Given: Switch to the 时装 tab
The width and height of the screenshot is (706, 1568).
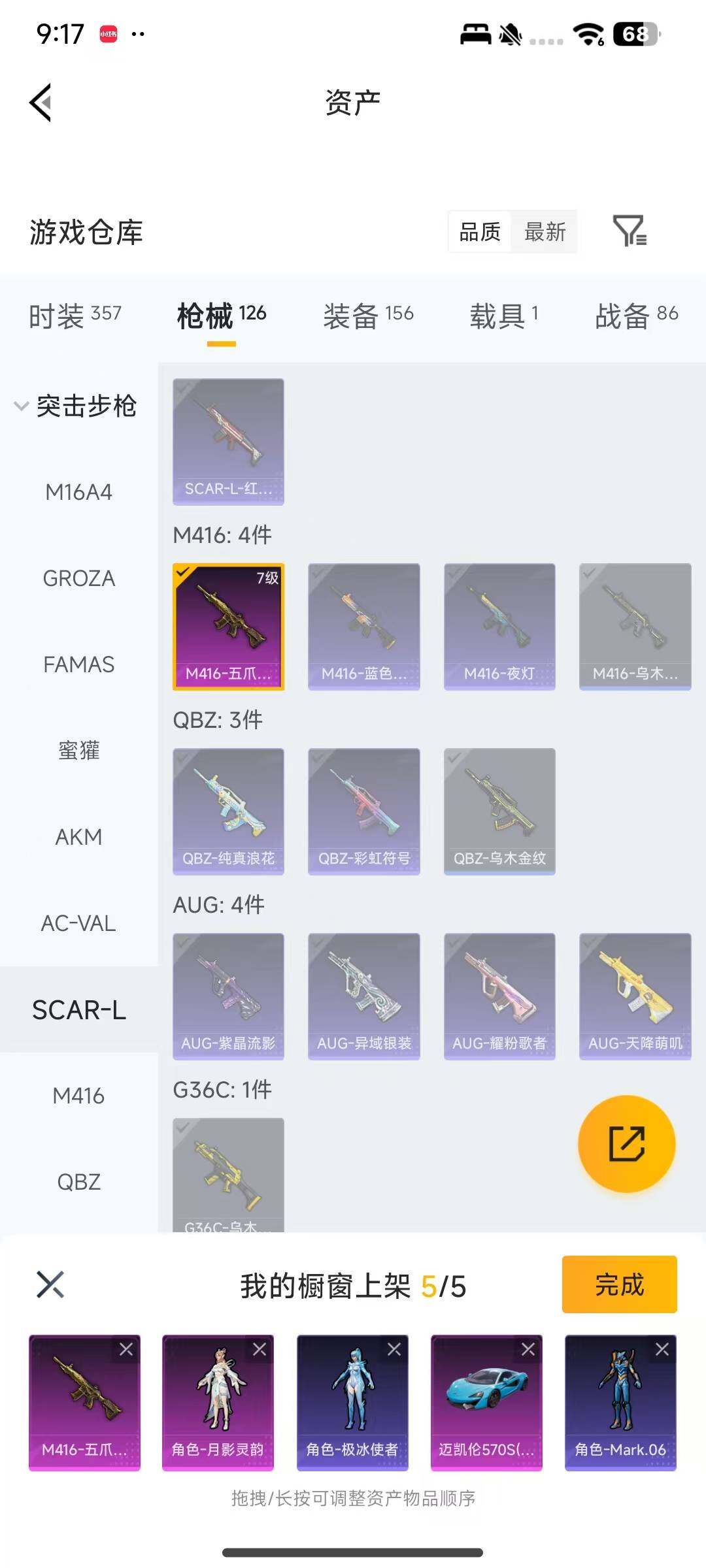Looking at the screenshot, I should 75,316.
